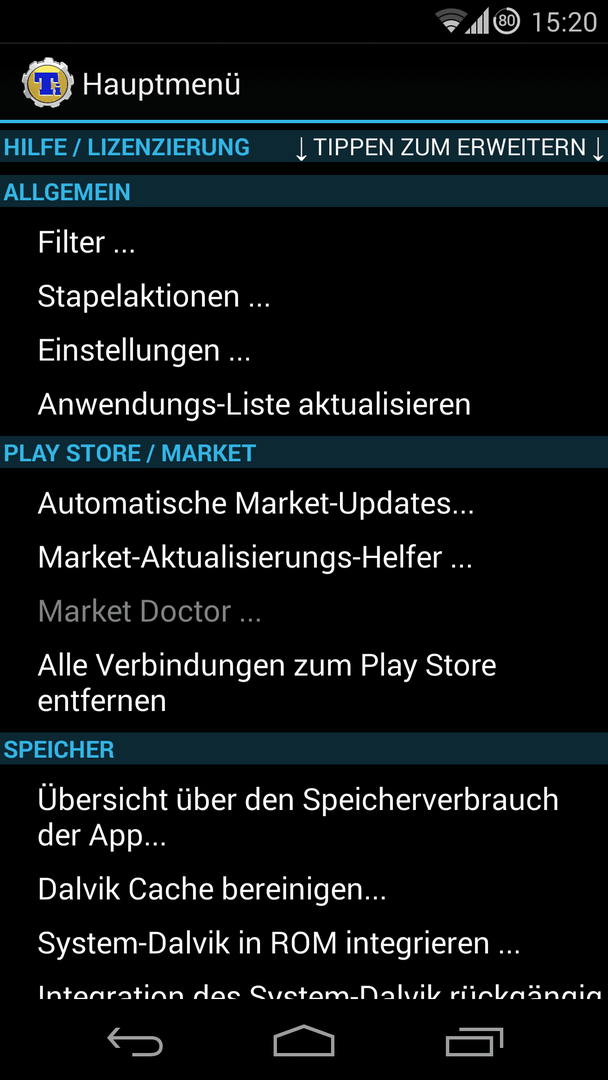Viewport: 608px width, 1080px height.
Task: Open the recent apps overview
Action: coord(474,1041)
